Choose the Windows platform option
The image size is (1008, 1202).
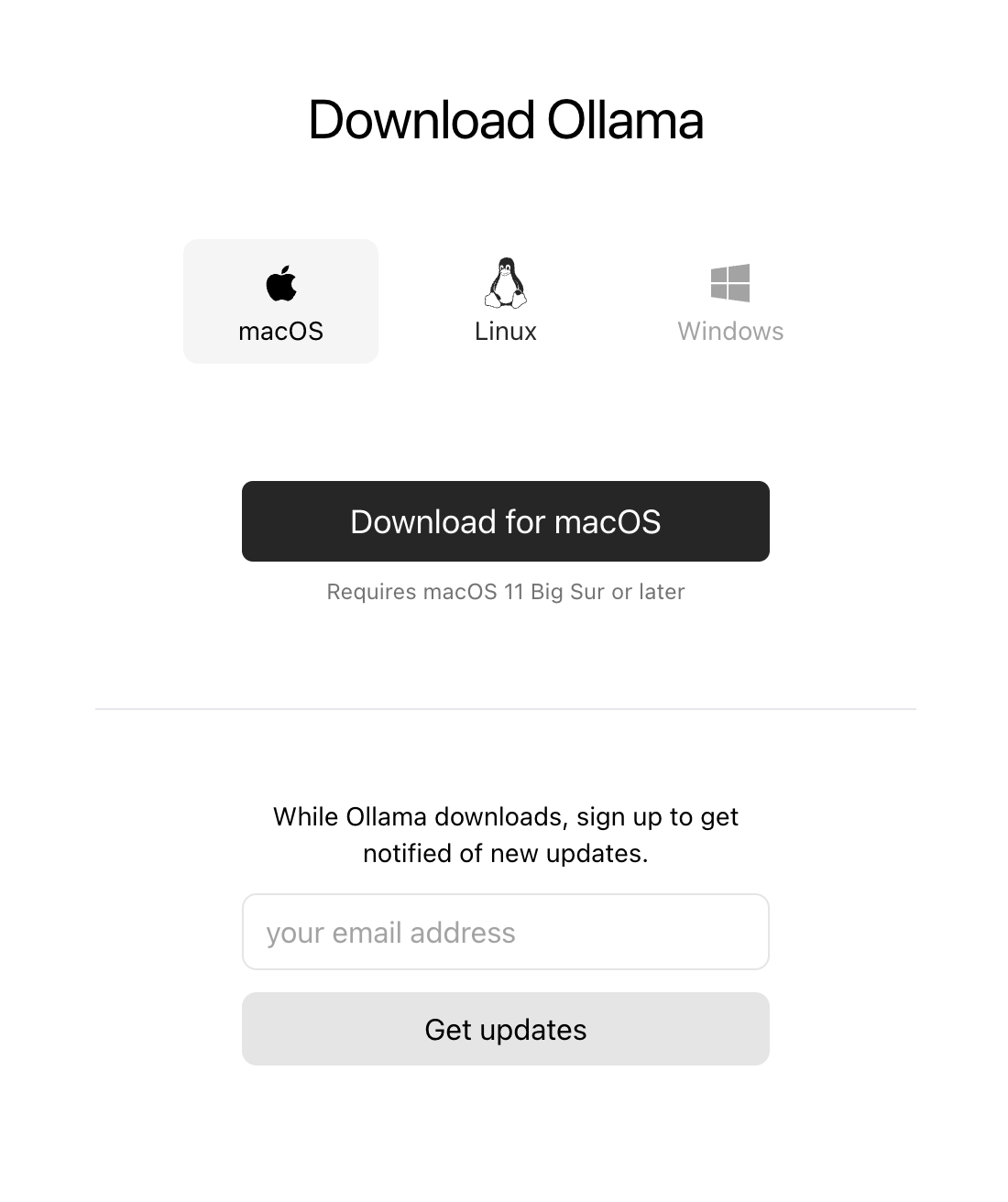click(730, 301)
